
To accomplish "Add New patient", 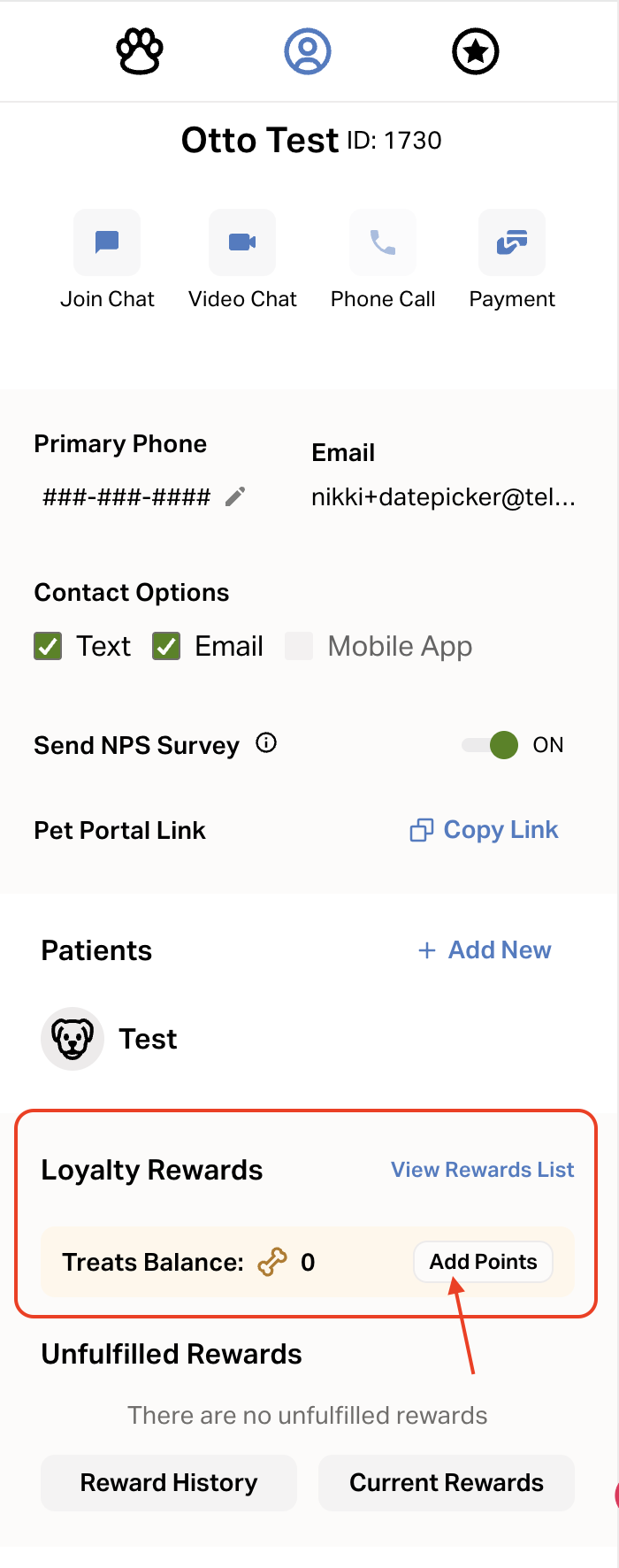I will [485, 950].
